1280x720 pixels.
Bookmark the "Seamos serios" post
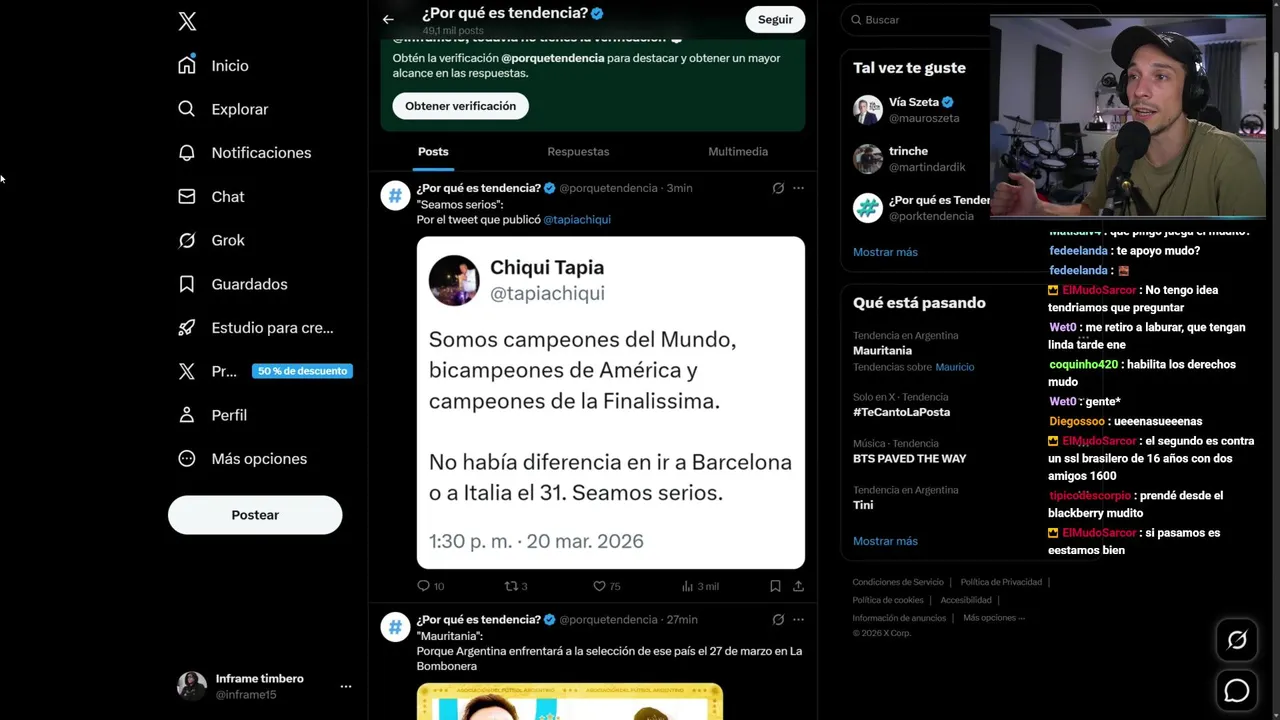pos(775,586)
